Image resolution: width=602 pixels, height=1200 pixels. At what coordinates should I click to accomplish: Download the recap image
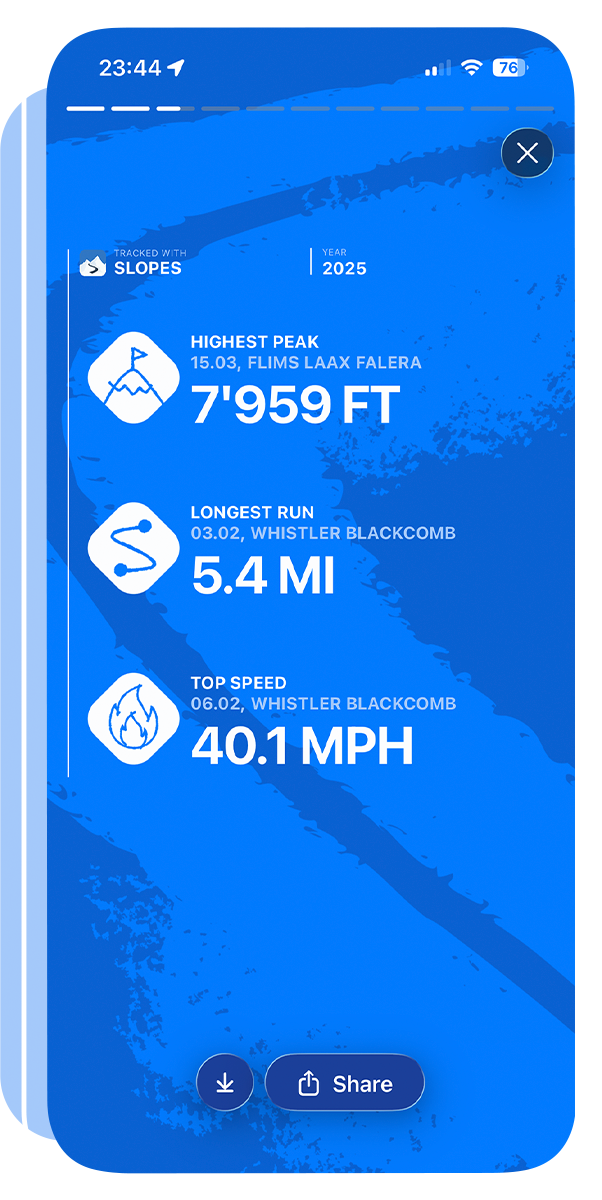point(225,1083)
